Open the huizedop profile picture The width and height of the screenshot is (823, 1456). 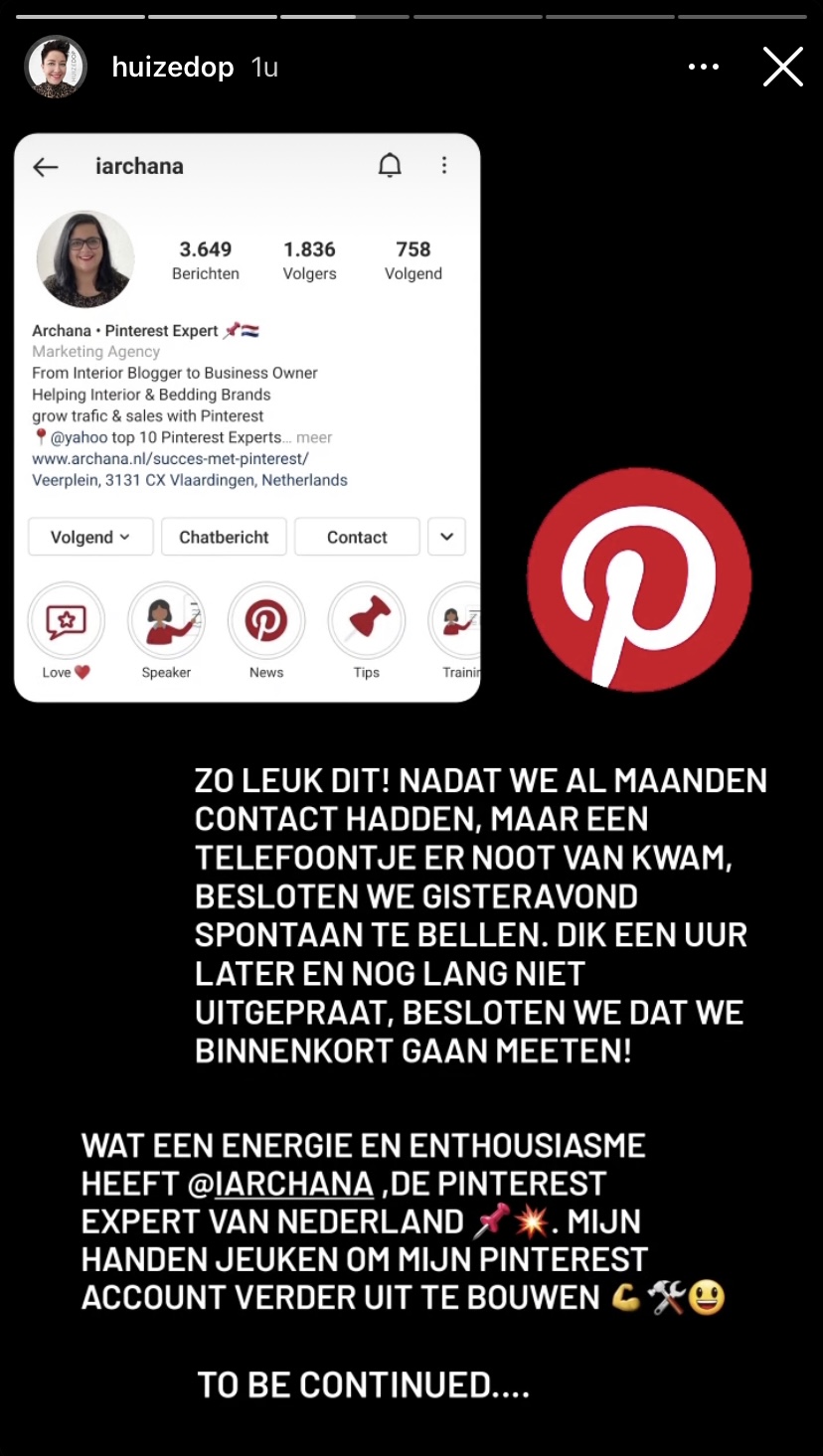pyautogui.click(x=56, y=67)
